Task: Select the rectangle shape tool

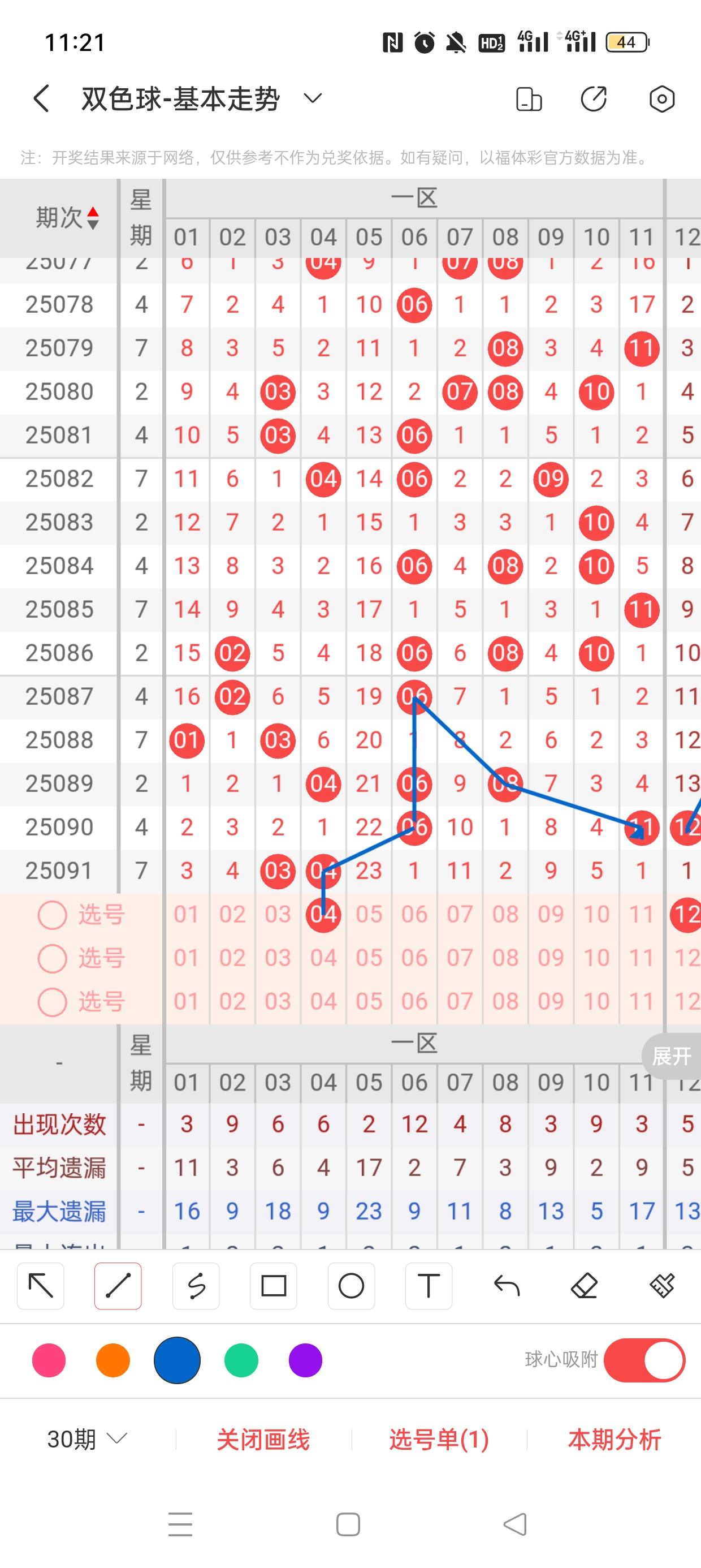Action: click(273, 1286)
